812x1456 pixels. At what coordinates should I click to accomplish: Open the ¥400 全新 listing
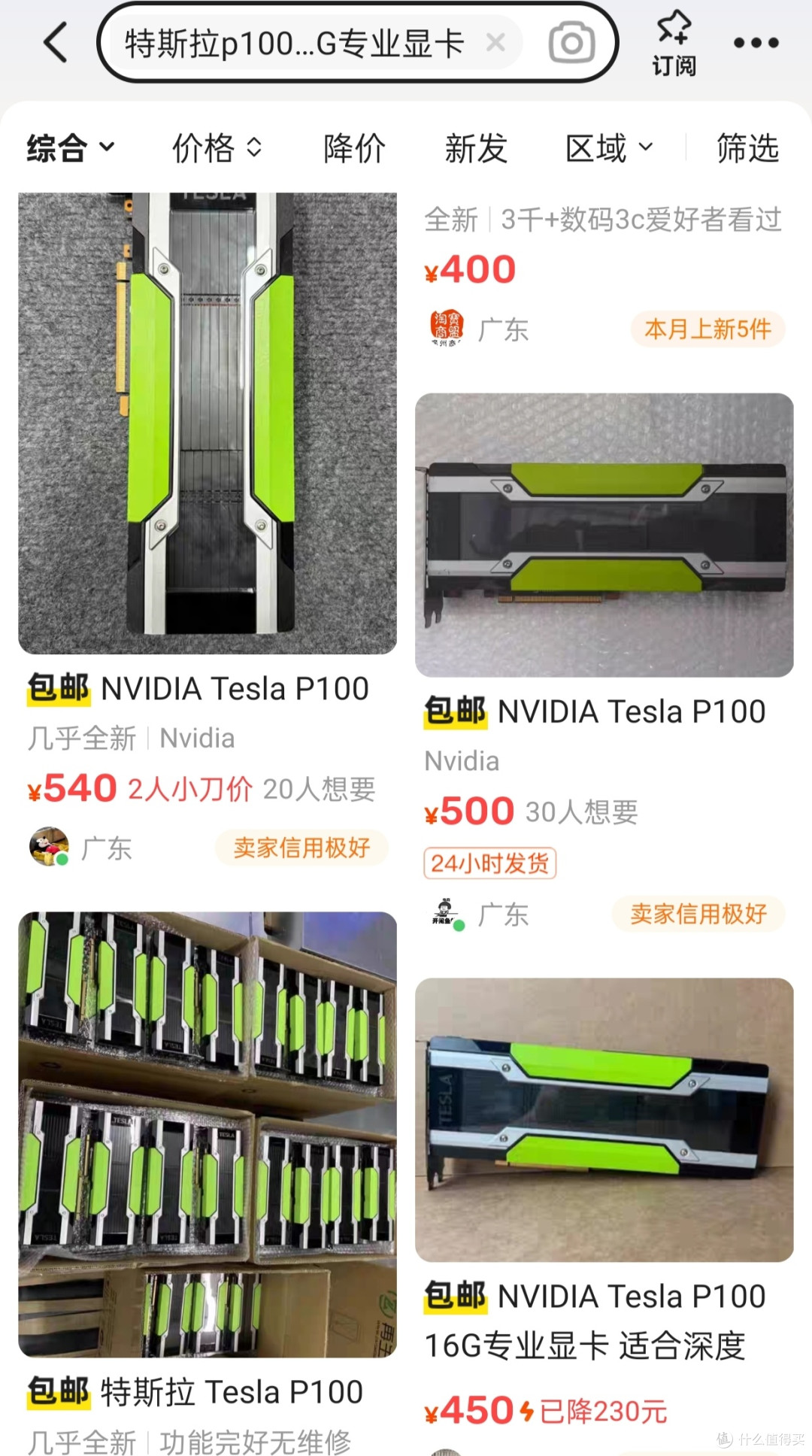(x=604, y=272)
